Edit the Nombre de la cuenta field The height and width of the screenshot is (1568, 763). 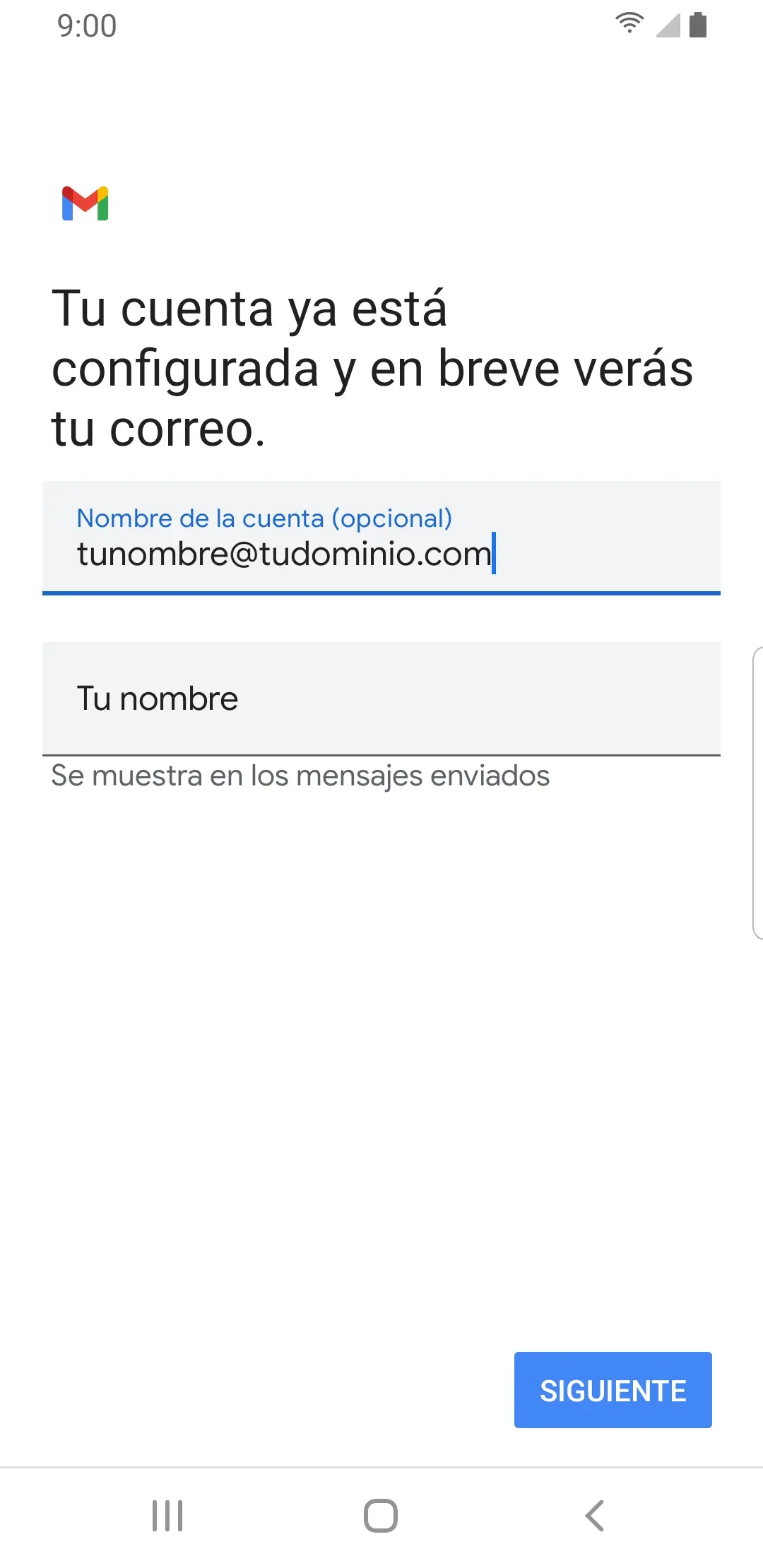381,538
